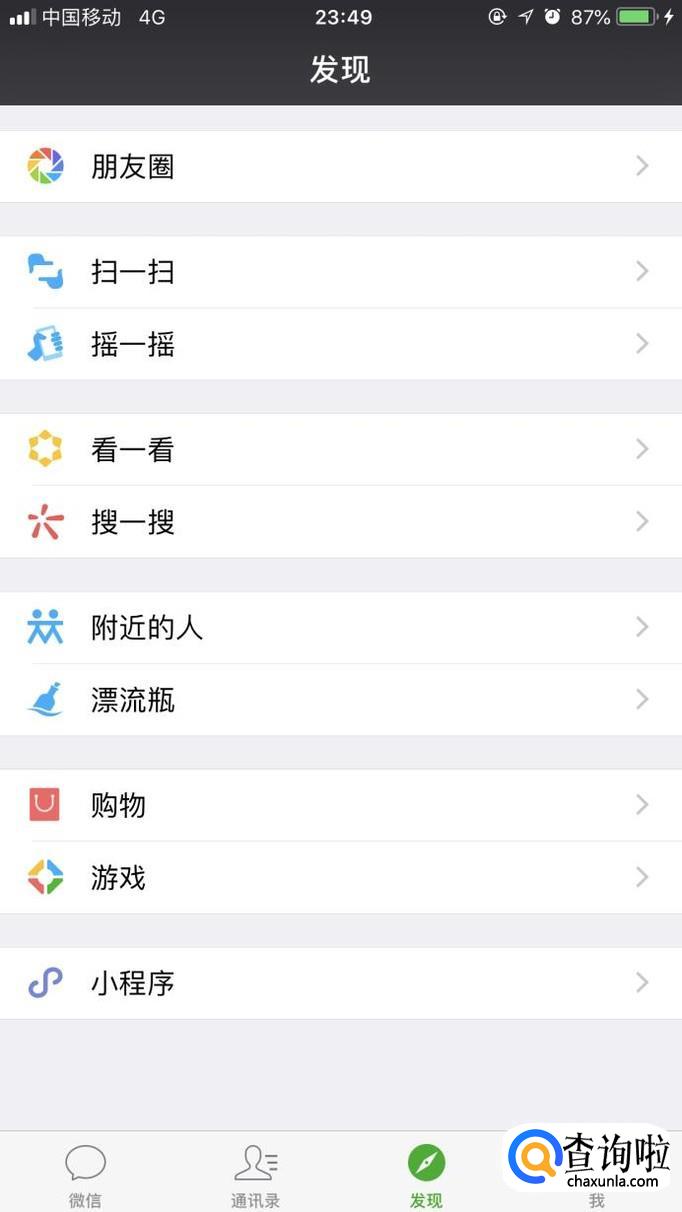
Task: Open 漂流瓶 Drift Bottle
Action: click(340, 700)
